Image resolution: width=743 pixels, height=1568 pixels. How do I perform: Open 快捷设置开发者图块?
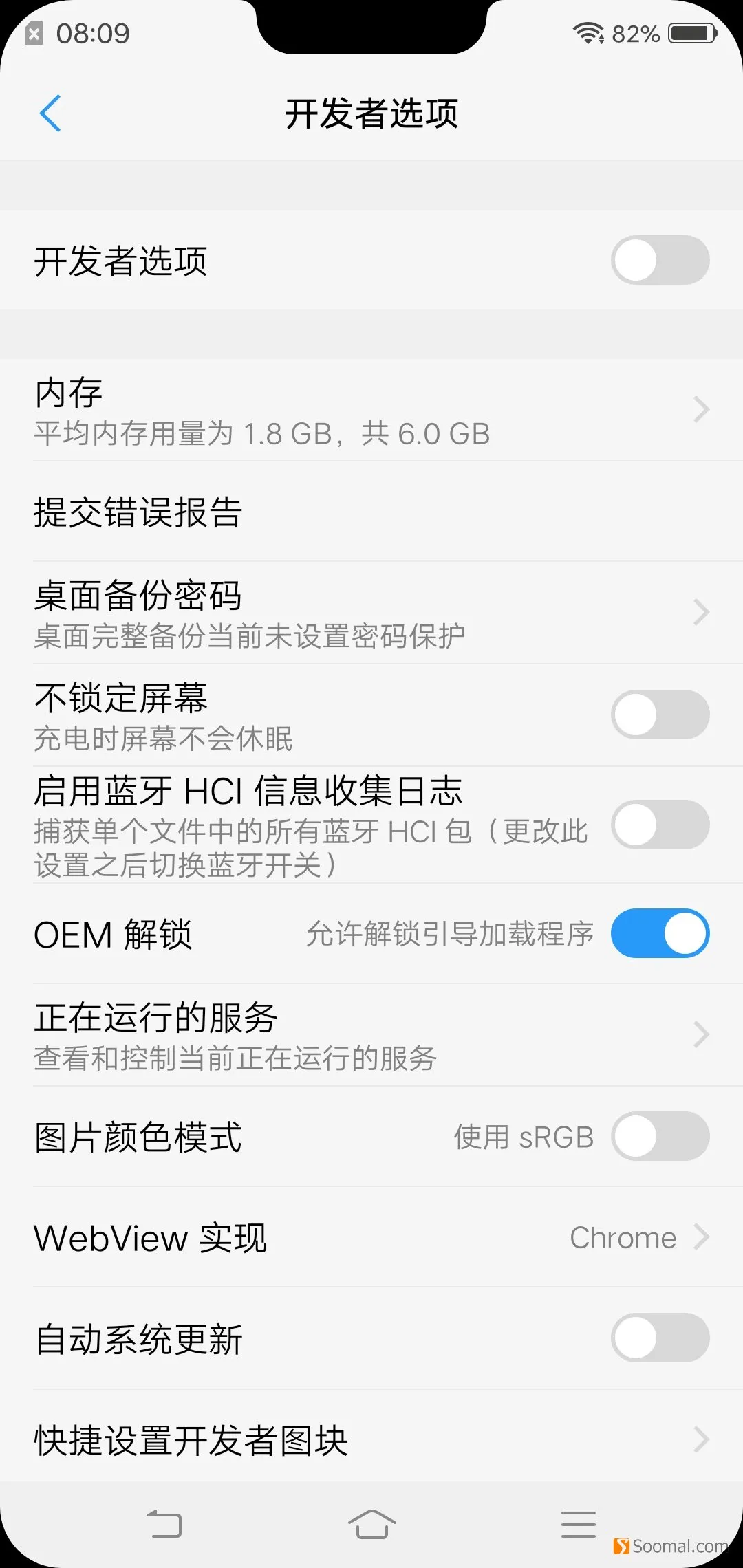[x=371, y=1439]
